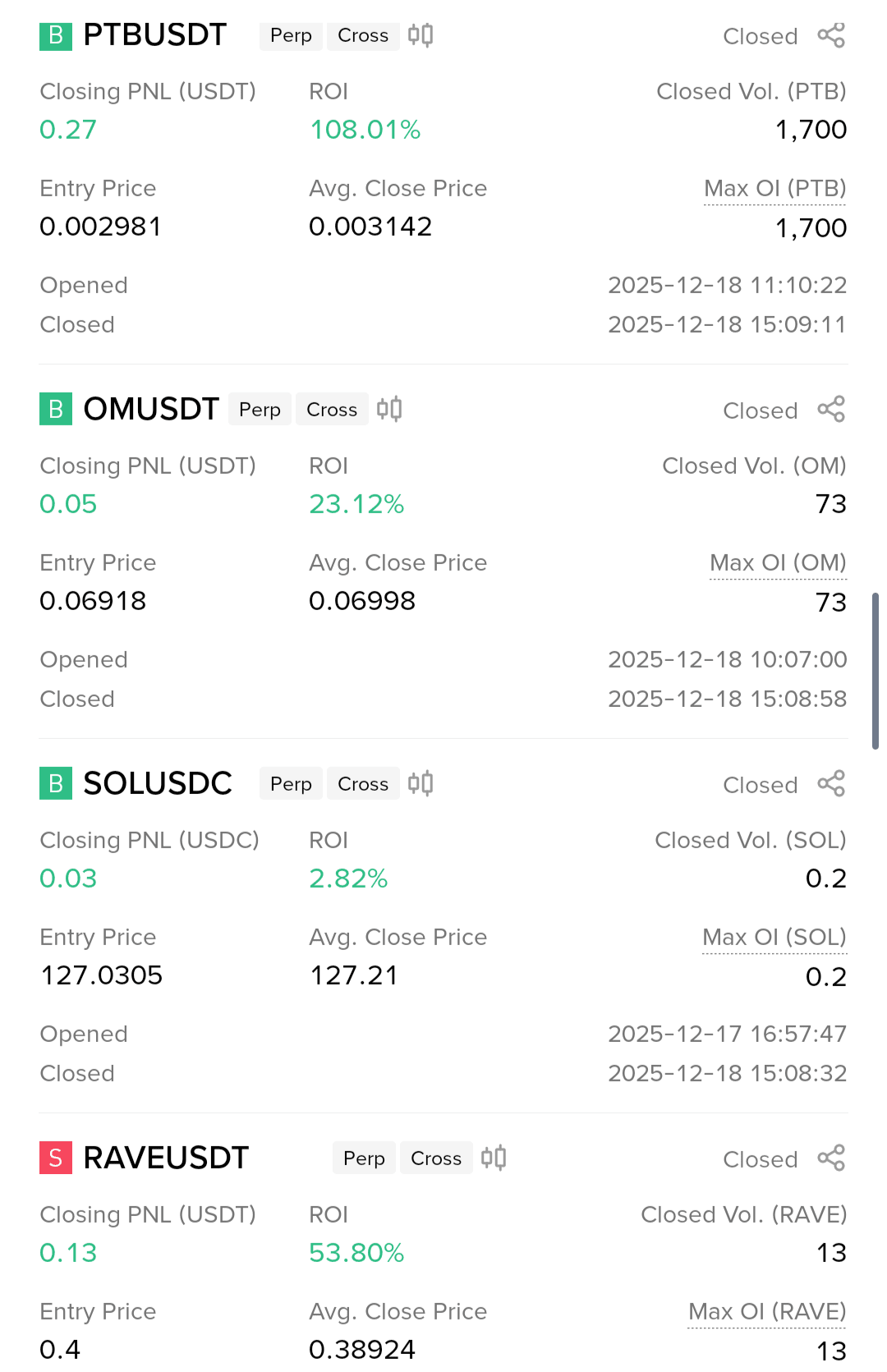Screen dimensions: 887x1372
Task: Tap the Max OI (OM) info label
Action: [778, 563]
